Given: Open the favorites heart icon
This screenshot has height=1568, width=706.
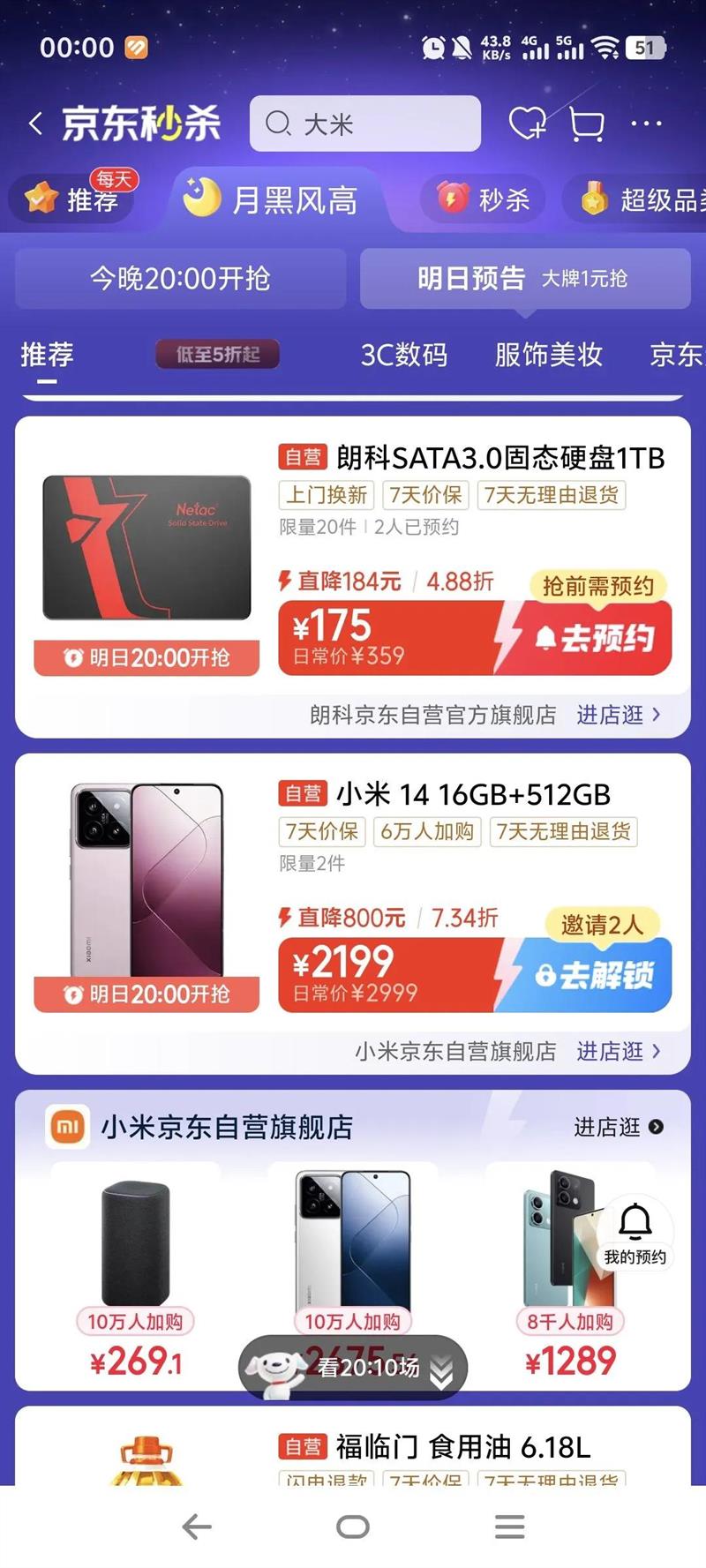Looking at the screenshot, I should pyautogui.click(x=528, y=124).
